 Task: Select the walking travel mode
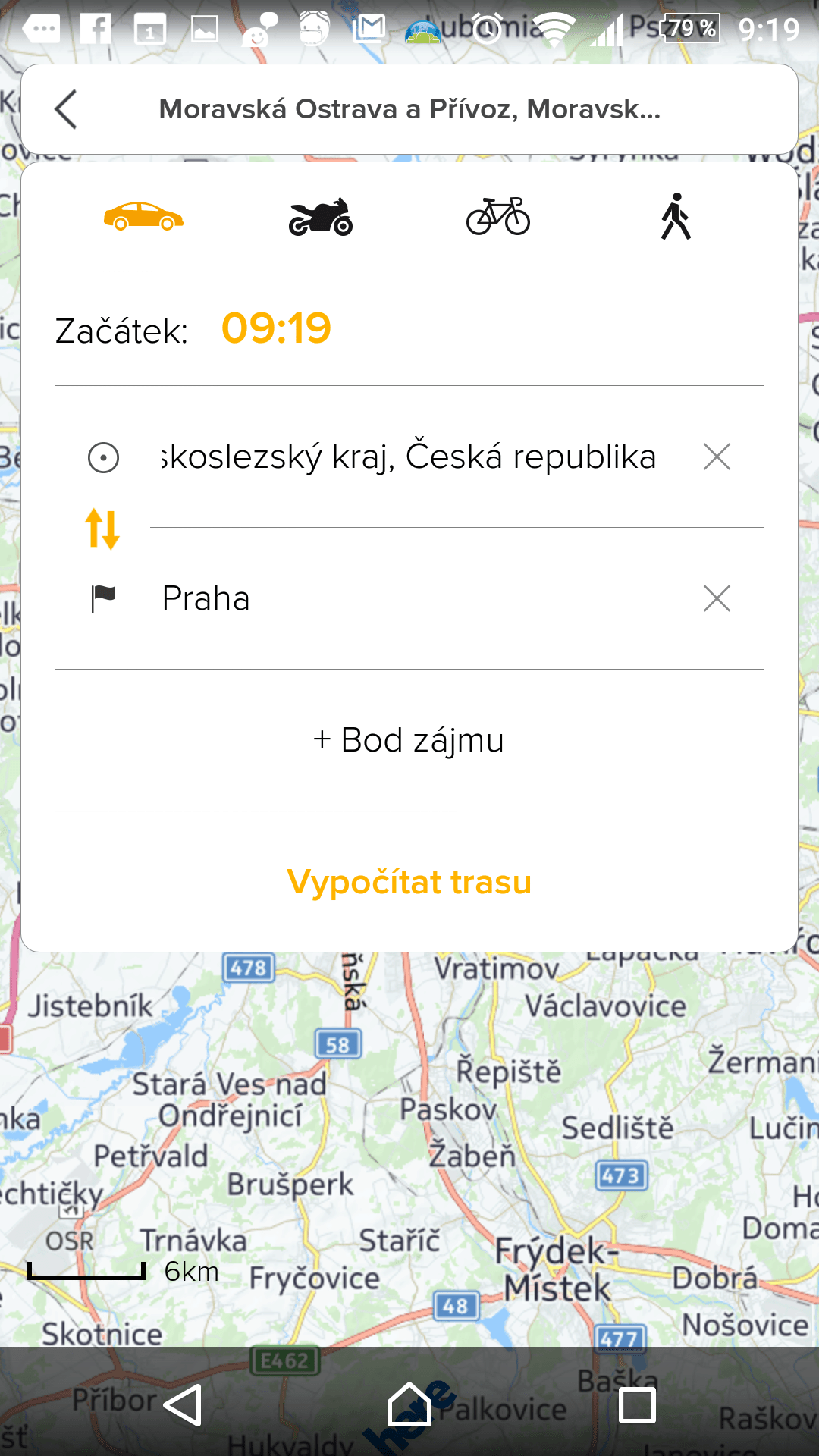(x=676, y=217)
